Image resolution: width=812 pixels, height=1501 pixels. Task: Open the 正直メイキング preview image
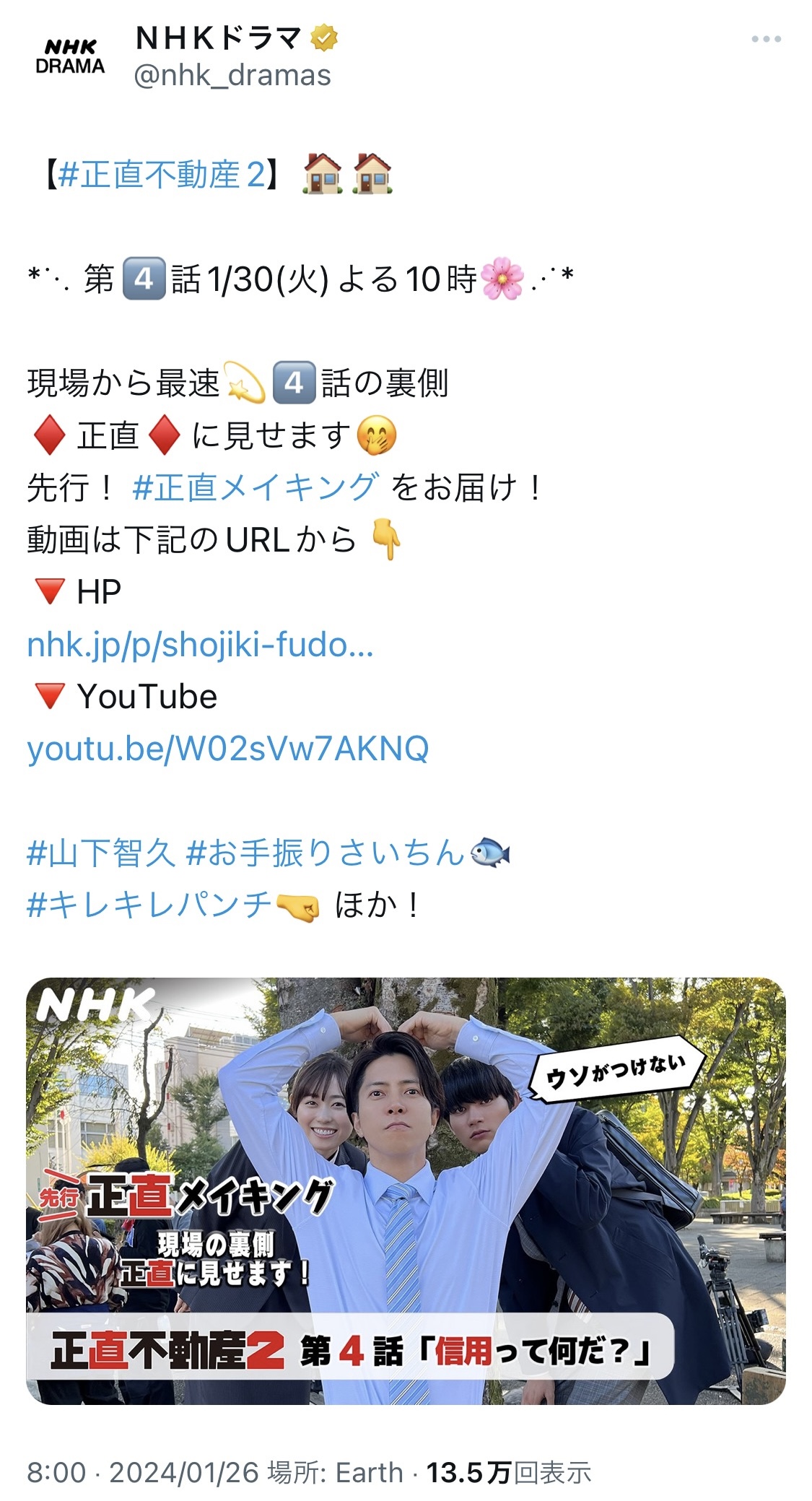point(406,1191)
